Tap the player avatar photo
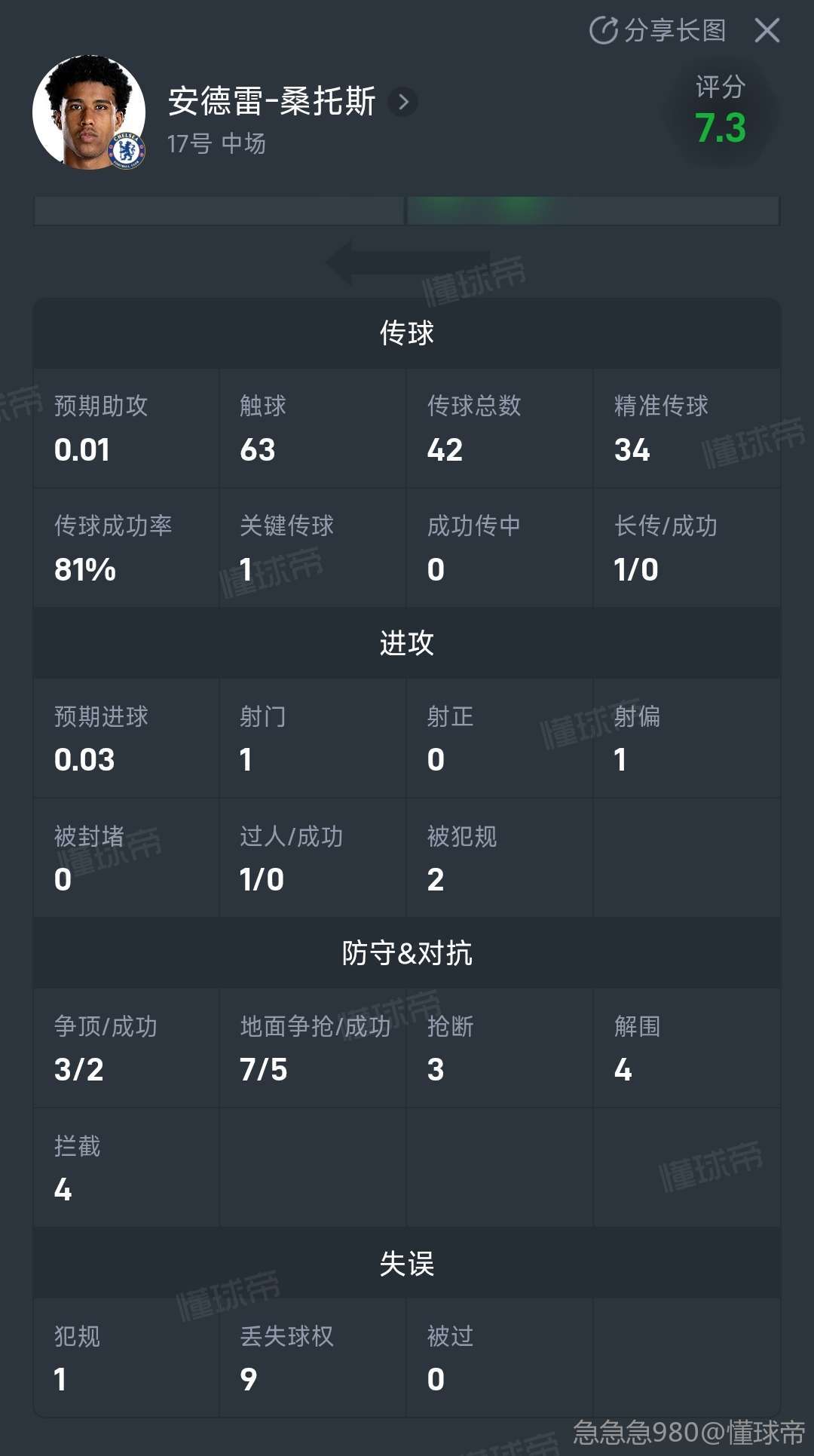The image size is (814, 1456). coord(89,112)
